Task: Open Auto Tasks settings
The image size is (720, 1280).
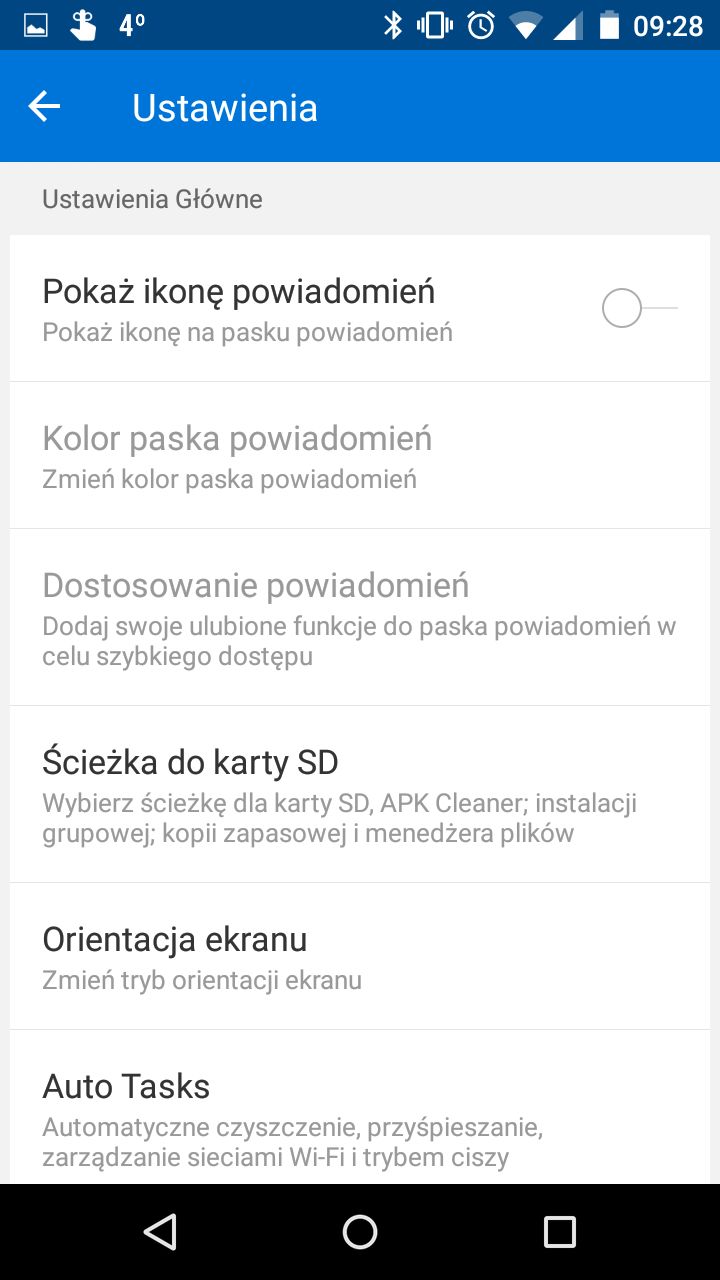Action: (x=360, y=1108)
